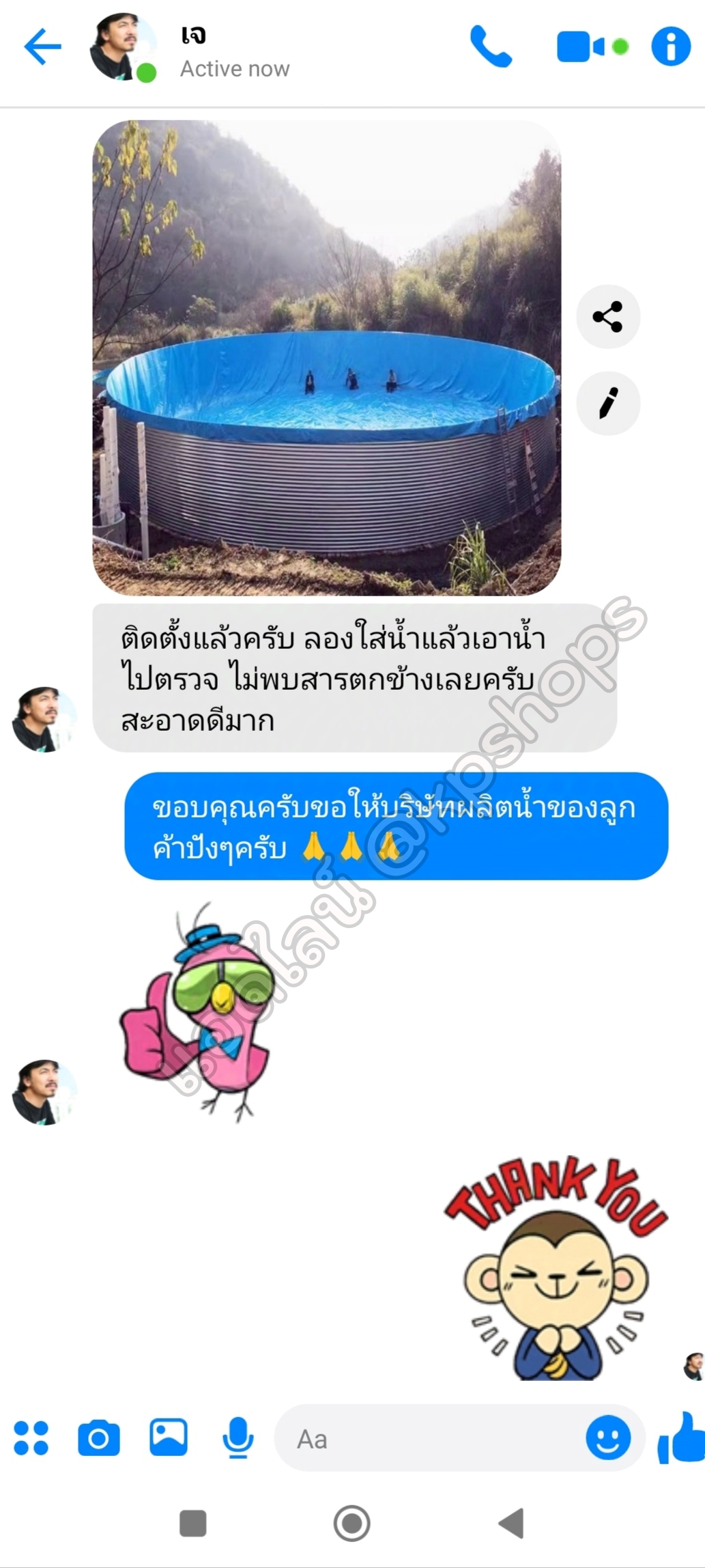Open the more actions grid menu
The width and height of the screenshot is (705, 1568).
(31, 1438)
